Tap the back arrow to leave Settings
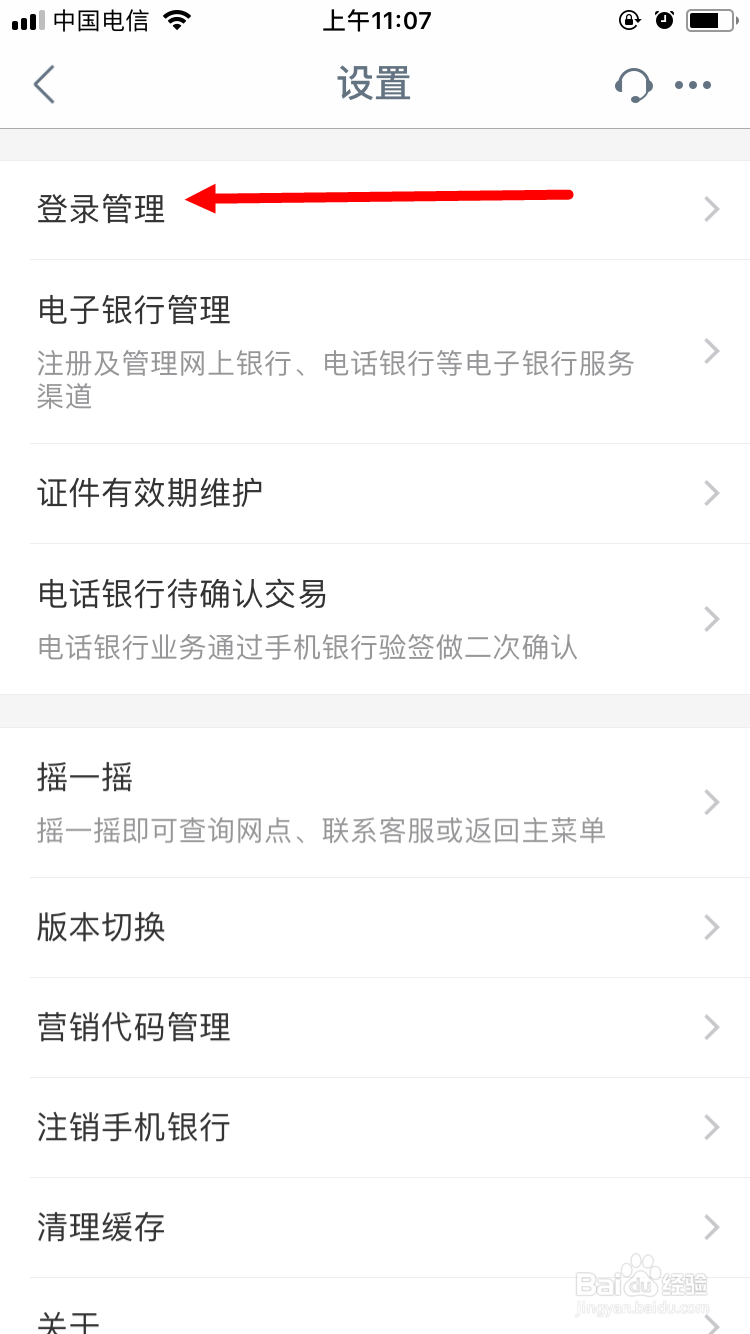750x1334 pixels. pos(44,84)
